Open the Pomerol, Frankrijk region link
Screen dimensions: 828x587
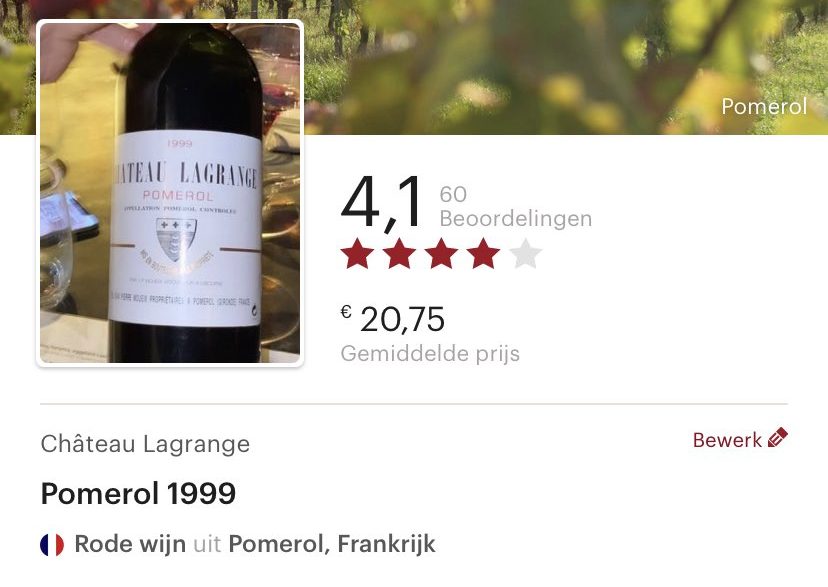332,545
